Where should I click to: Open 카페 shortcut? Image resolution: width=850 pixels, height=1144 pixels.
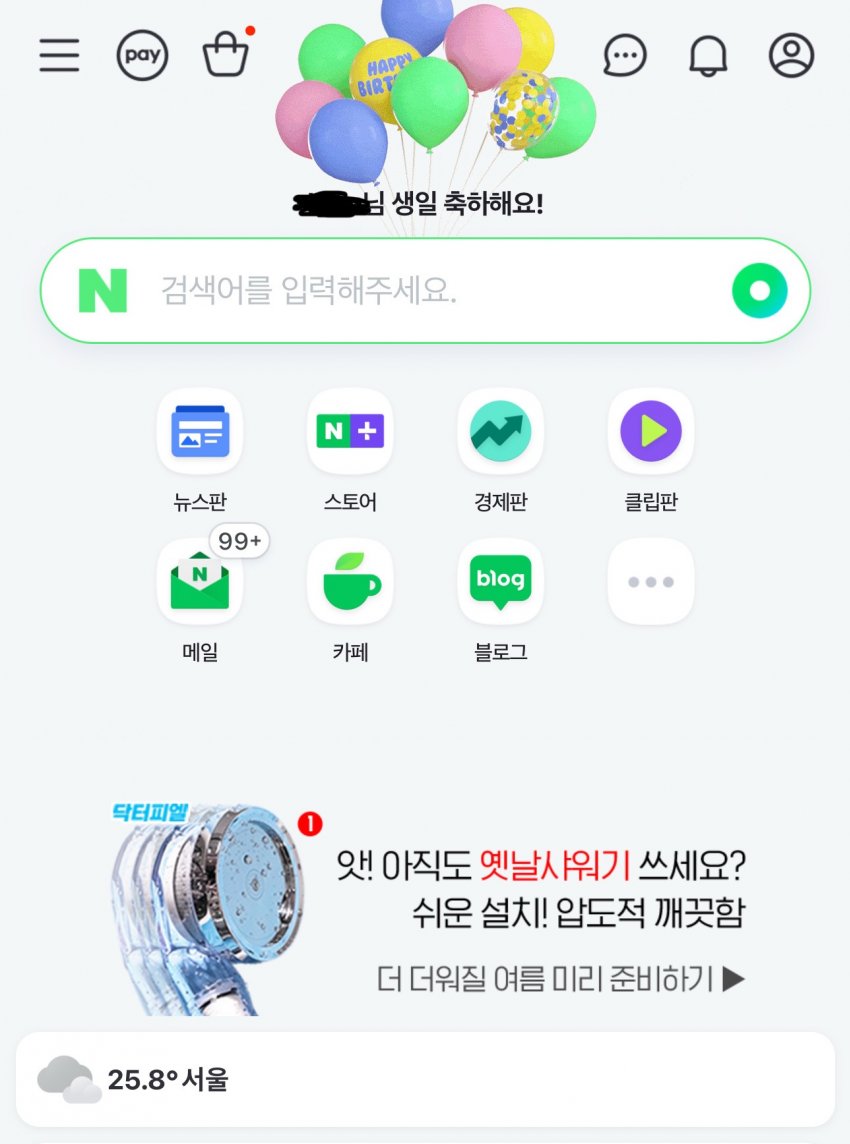350,583
